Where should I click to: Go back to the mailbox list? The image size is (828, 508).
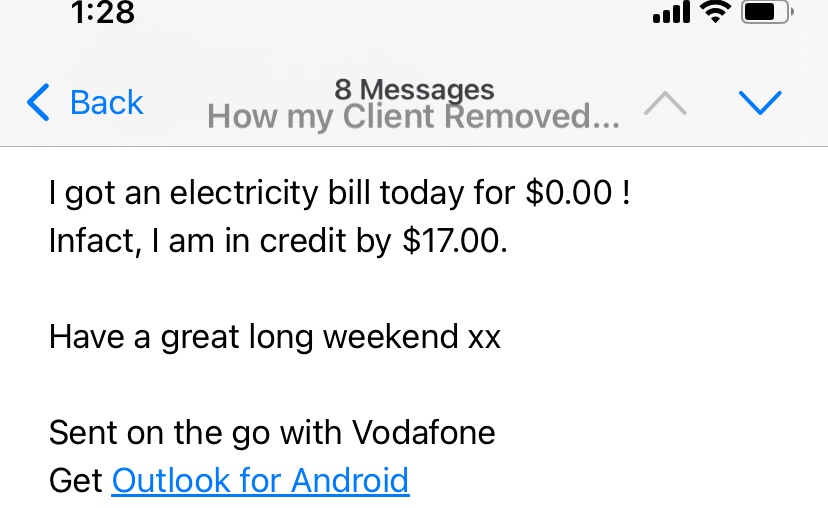84,102
